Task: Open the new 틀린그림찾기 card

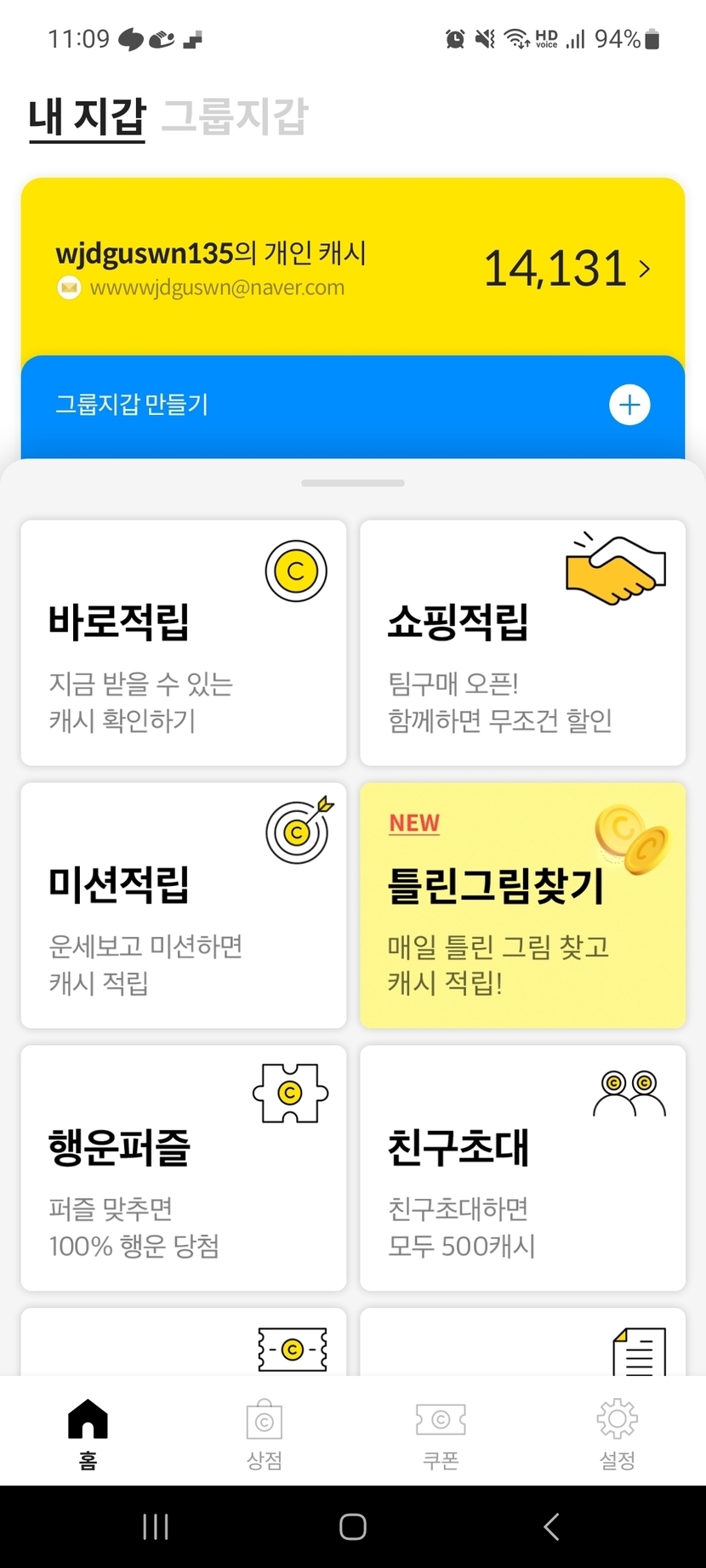Action: click(x=522, y=906)
